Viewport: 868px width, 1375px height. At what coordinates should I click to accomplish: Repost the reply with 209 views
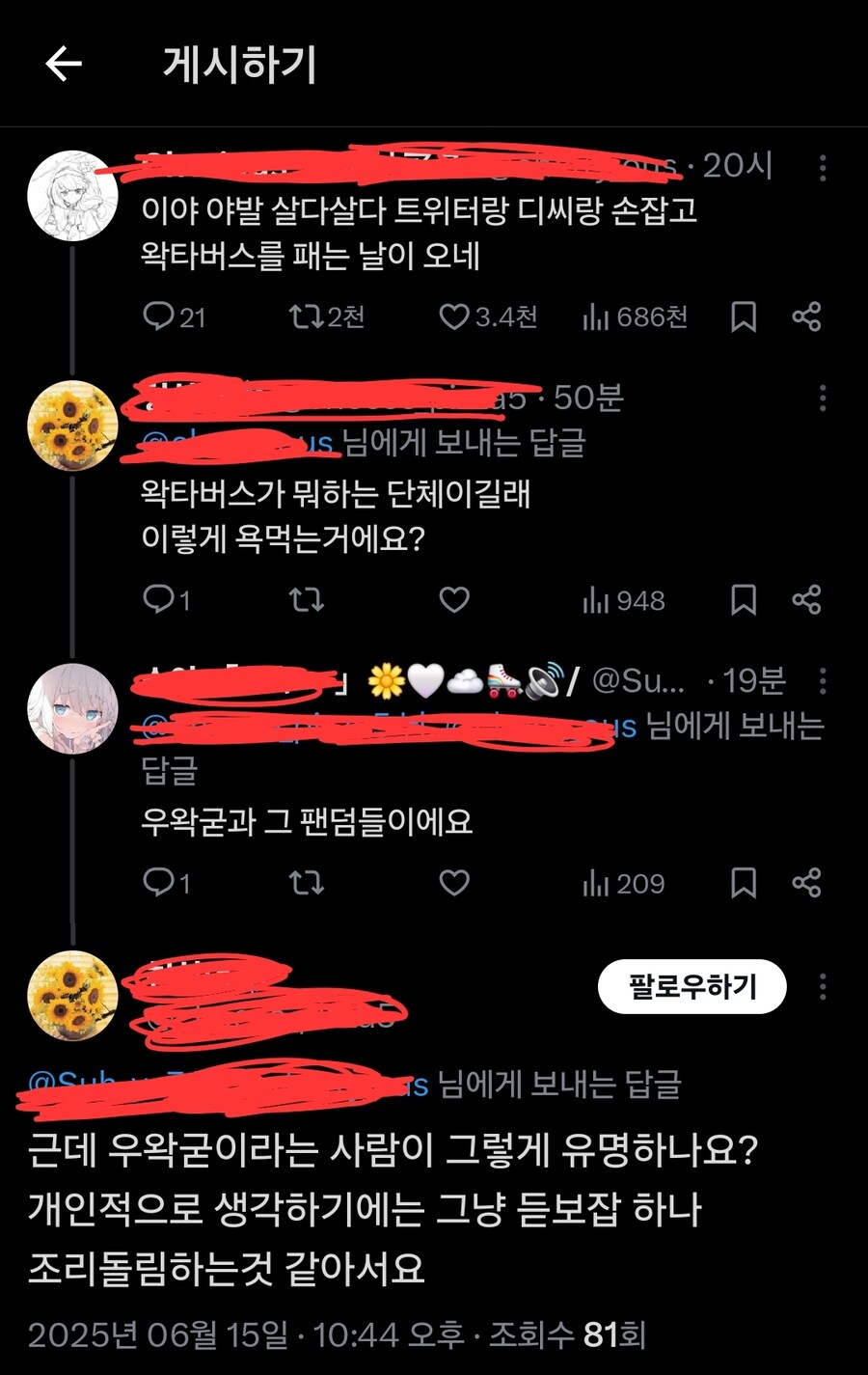click(x=307, y=883)
